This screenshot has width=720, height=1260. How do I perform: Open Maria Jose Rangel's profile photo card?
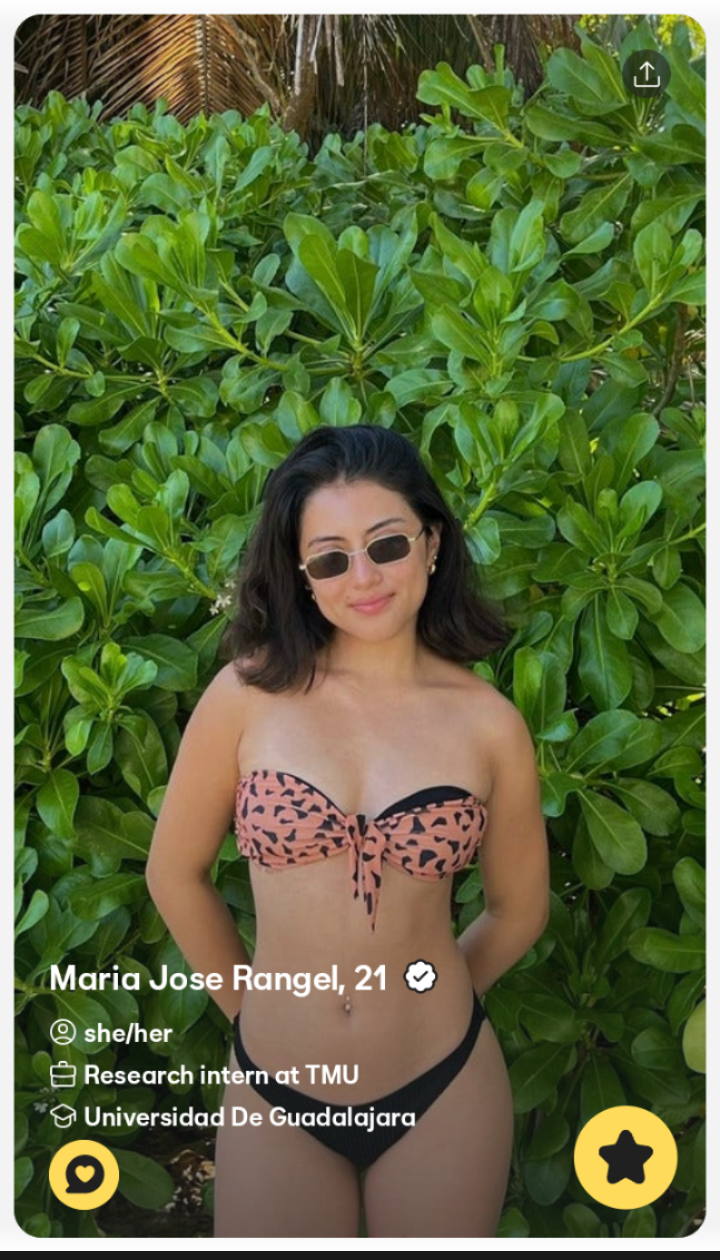(360, 626)
